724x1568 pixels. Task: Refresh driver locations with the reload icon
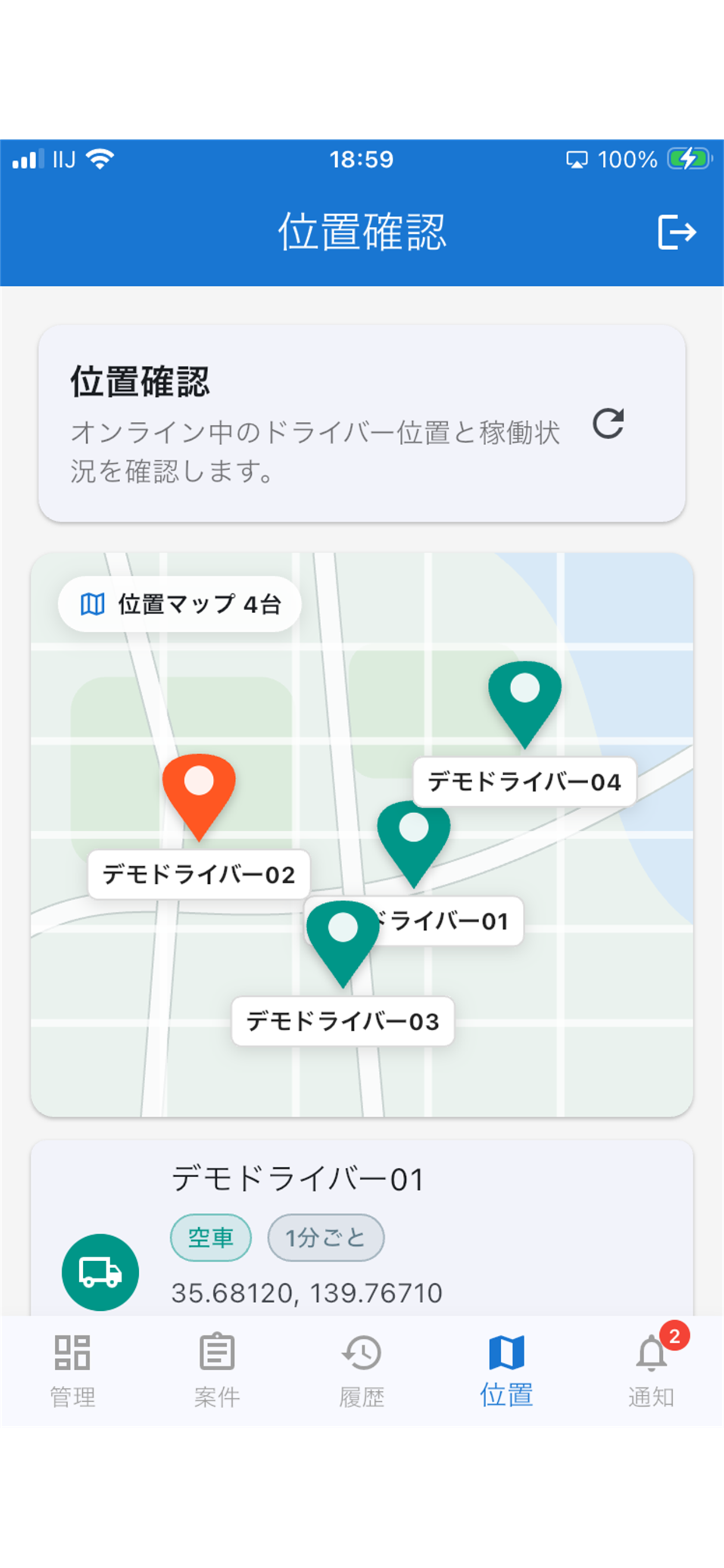609,423
